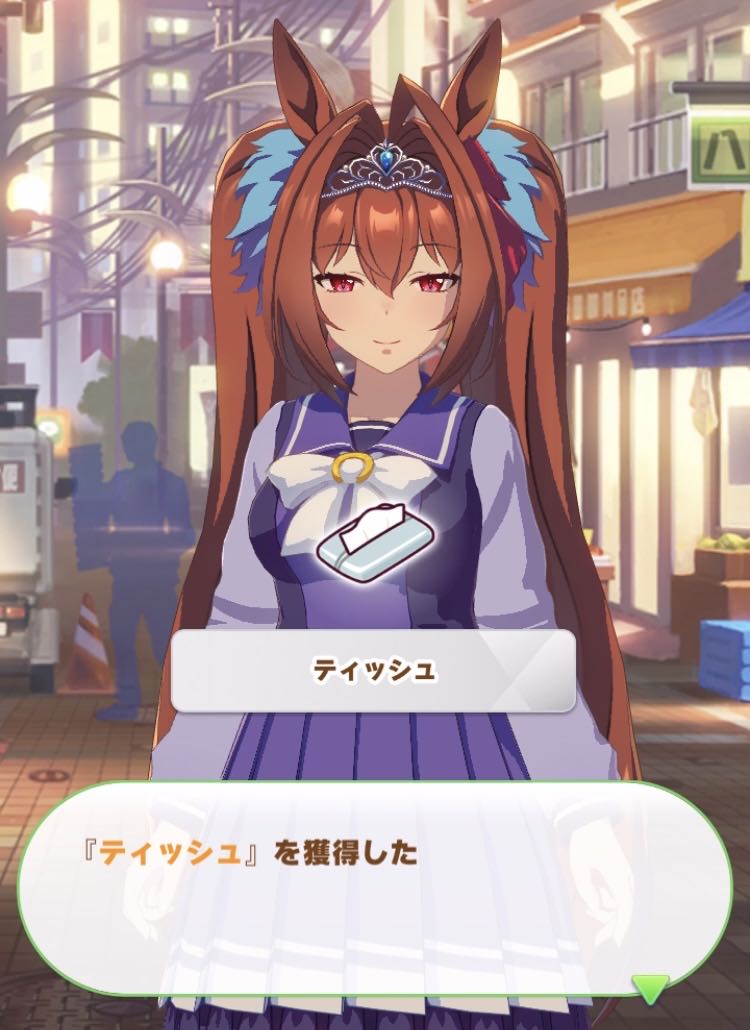Tap the green arrow to advance the dialogue
The width and height of the screenshot is (750, 1030).
pyautogui.click(x=650, y=988)
